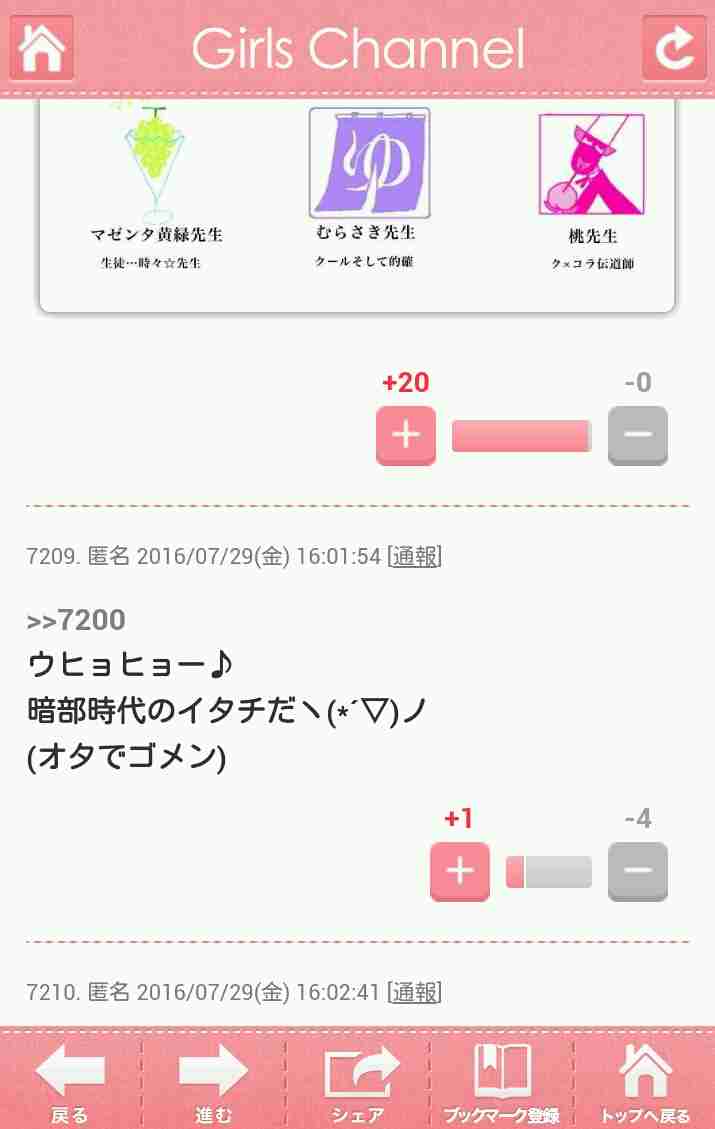The width and height of the screenshot is (715, 1129).
Task: Upvote comment 7209 with plus button
Action: tap(459, 871)
